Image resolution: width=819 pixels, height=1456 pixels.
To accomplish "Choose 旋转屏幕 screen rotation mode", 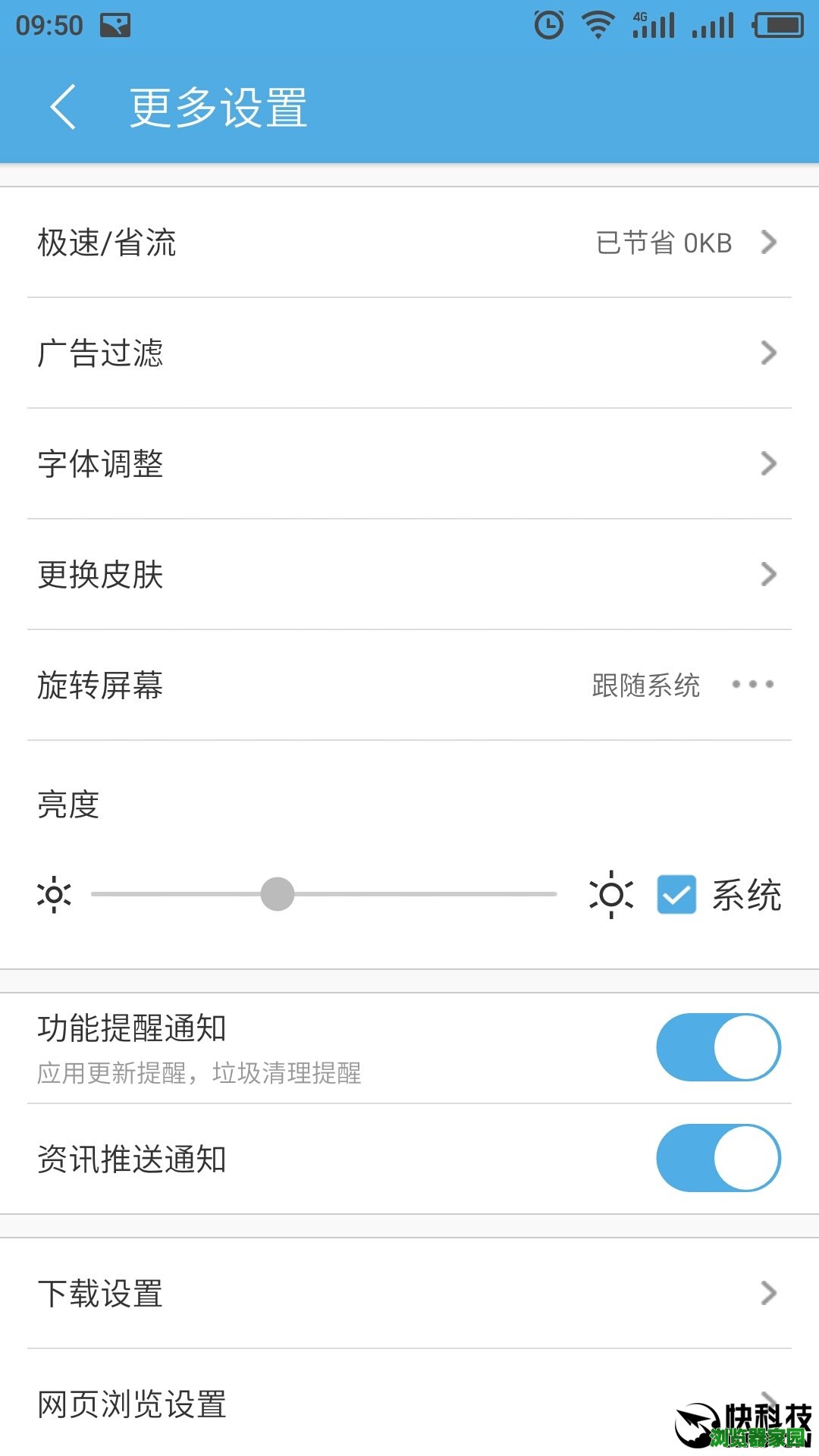I will point(409,686).
